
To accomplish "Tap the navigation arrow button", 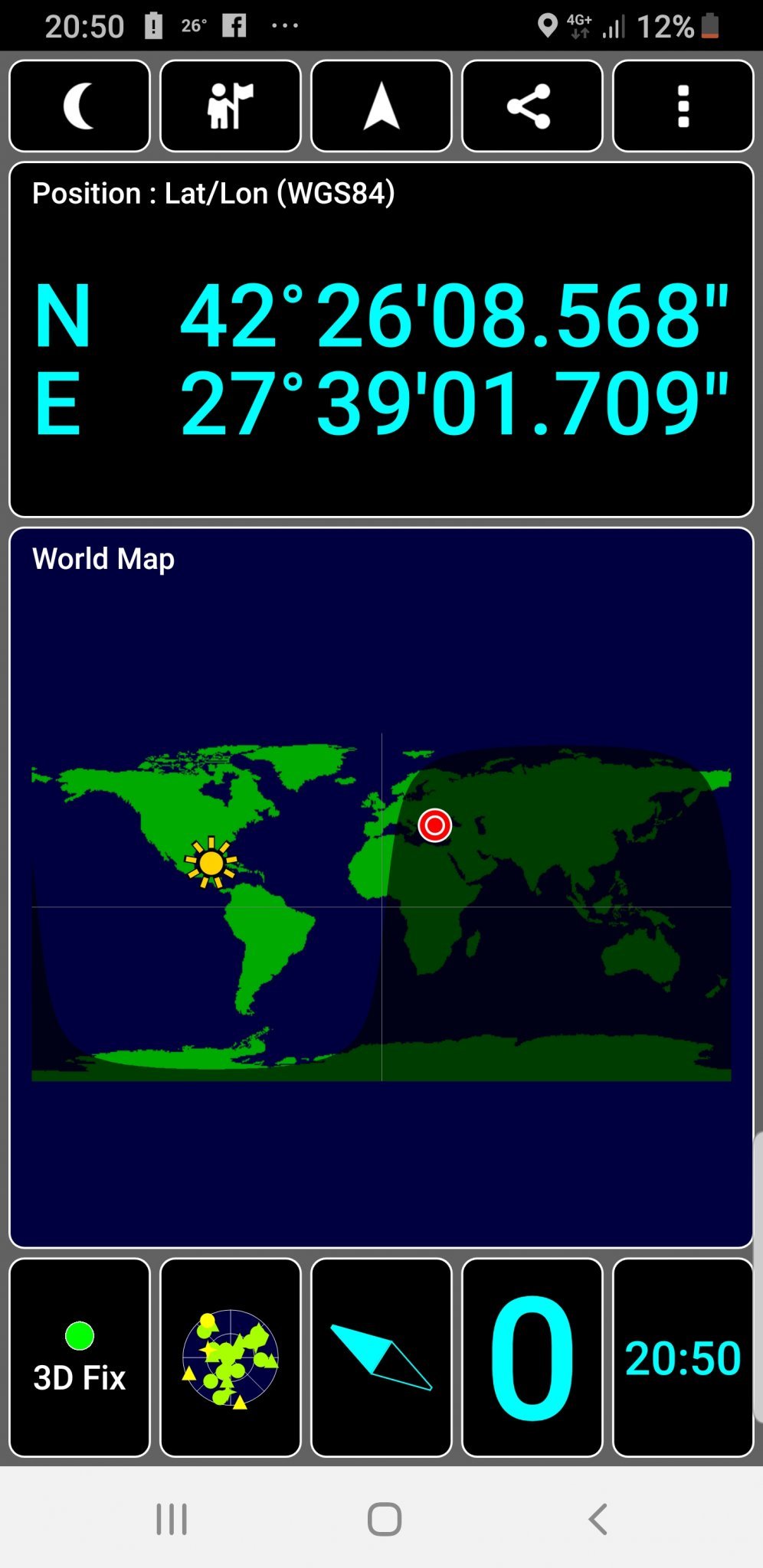I will [381, 106].
